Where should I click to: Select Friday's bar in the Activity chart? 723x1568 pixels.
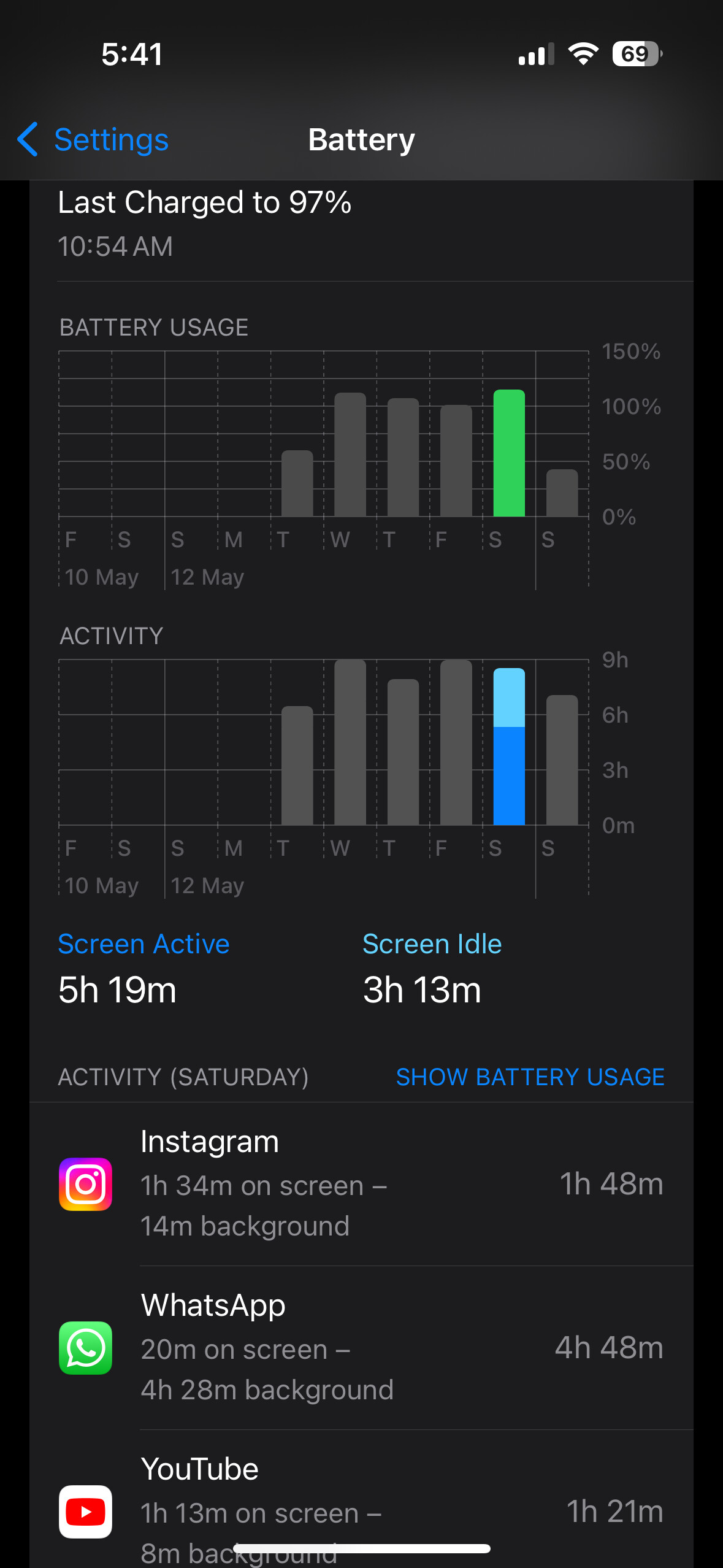tap(456, 743)
